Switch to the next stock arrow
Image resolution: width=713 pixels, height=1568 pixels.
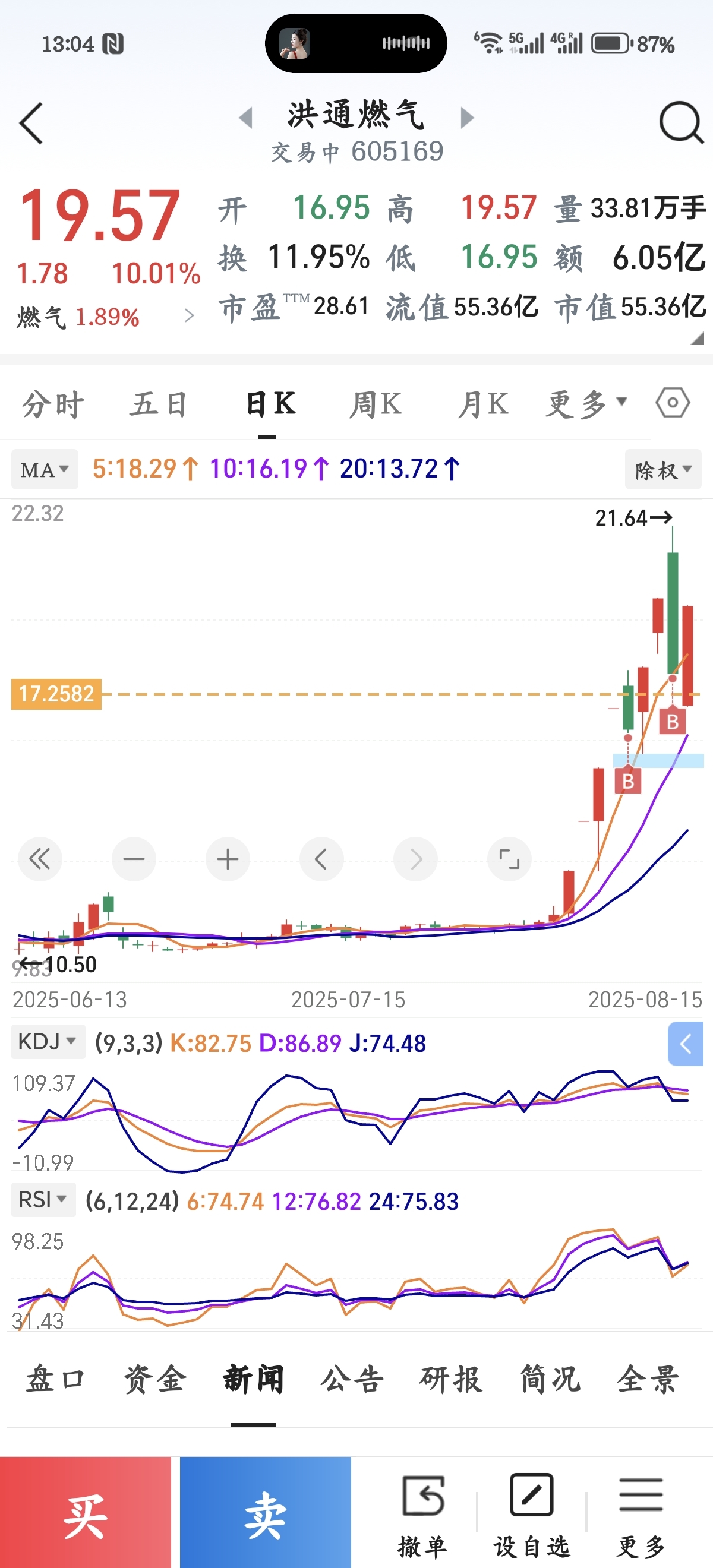tap(467, 117)
